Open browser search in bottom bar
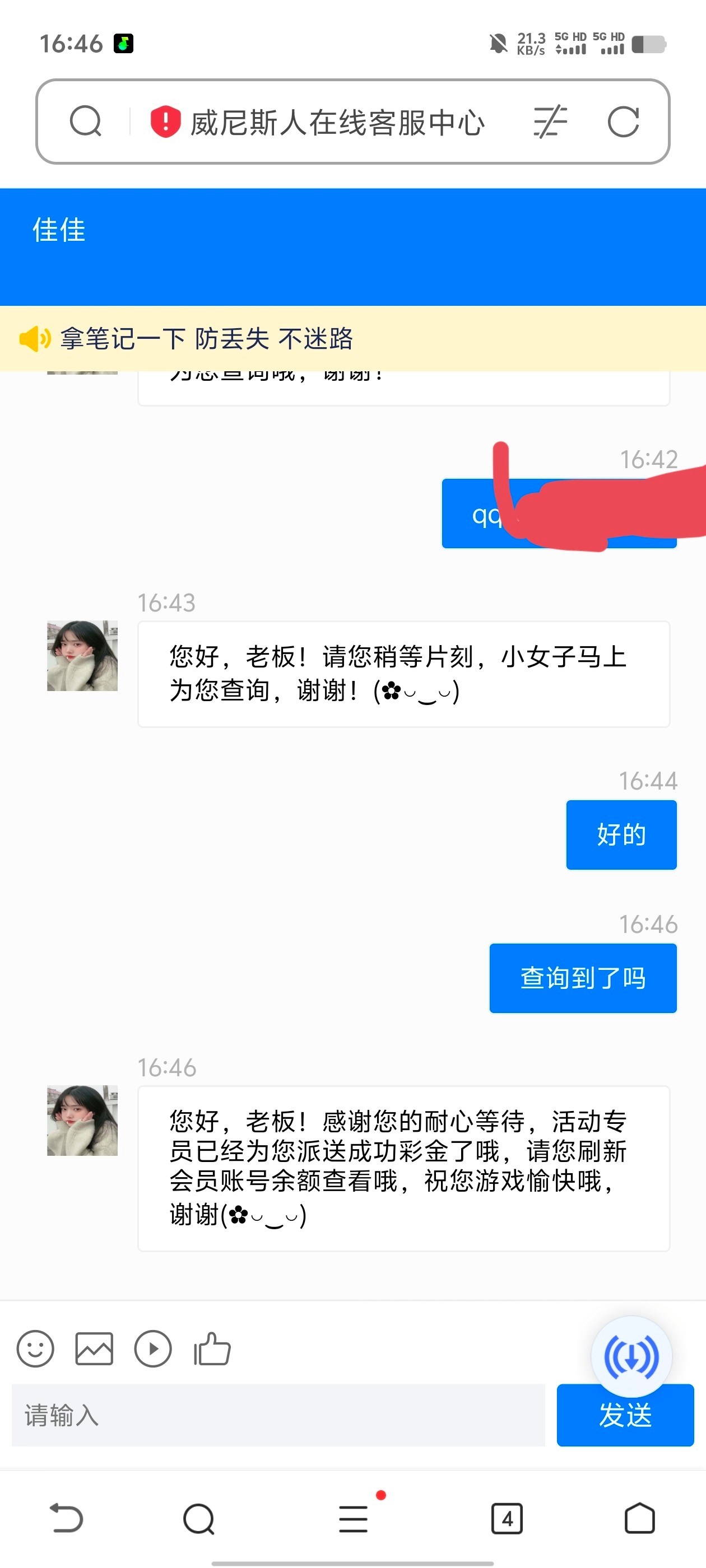 [x=198, y=1519]
